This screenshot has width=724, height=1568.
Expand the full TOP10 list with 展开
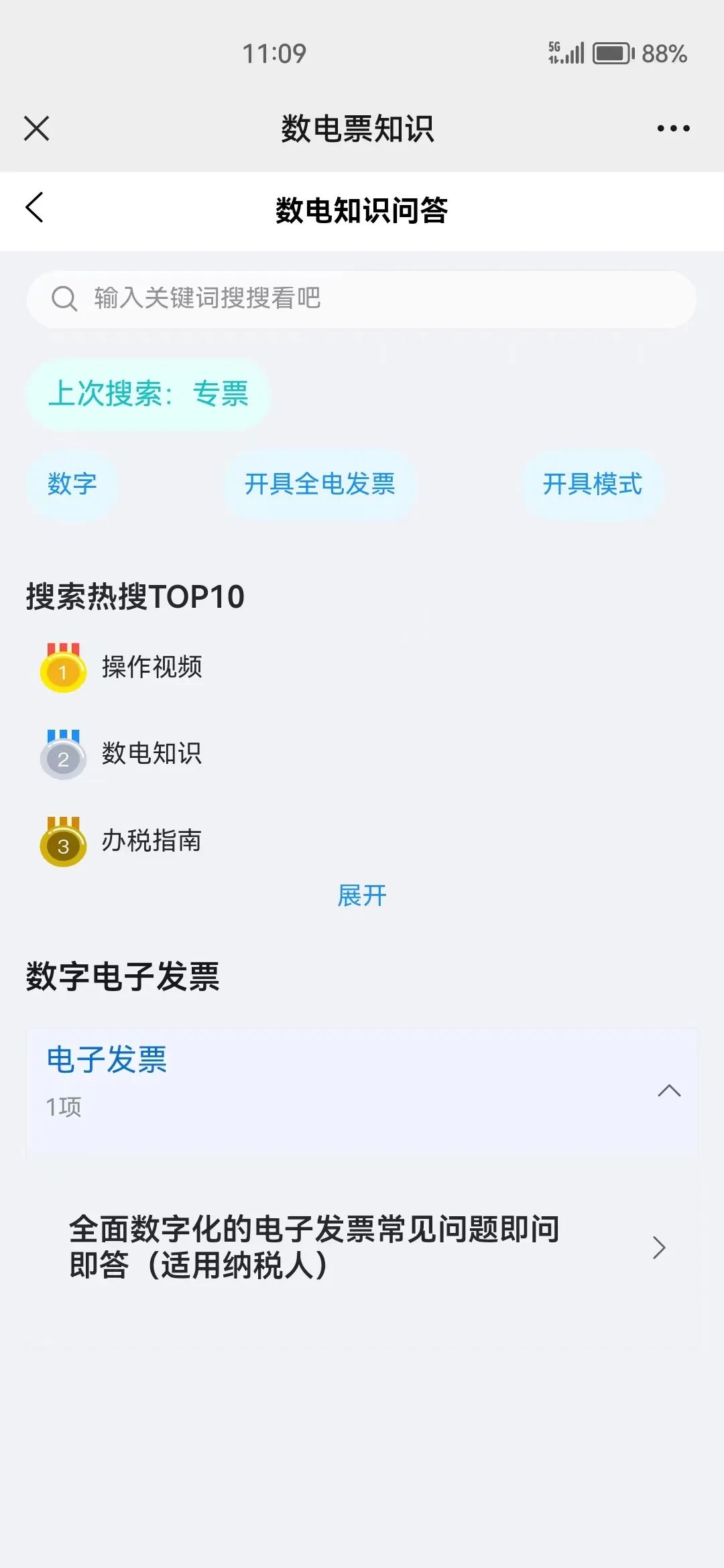pyautogui.click(x=362, y=896)
